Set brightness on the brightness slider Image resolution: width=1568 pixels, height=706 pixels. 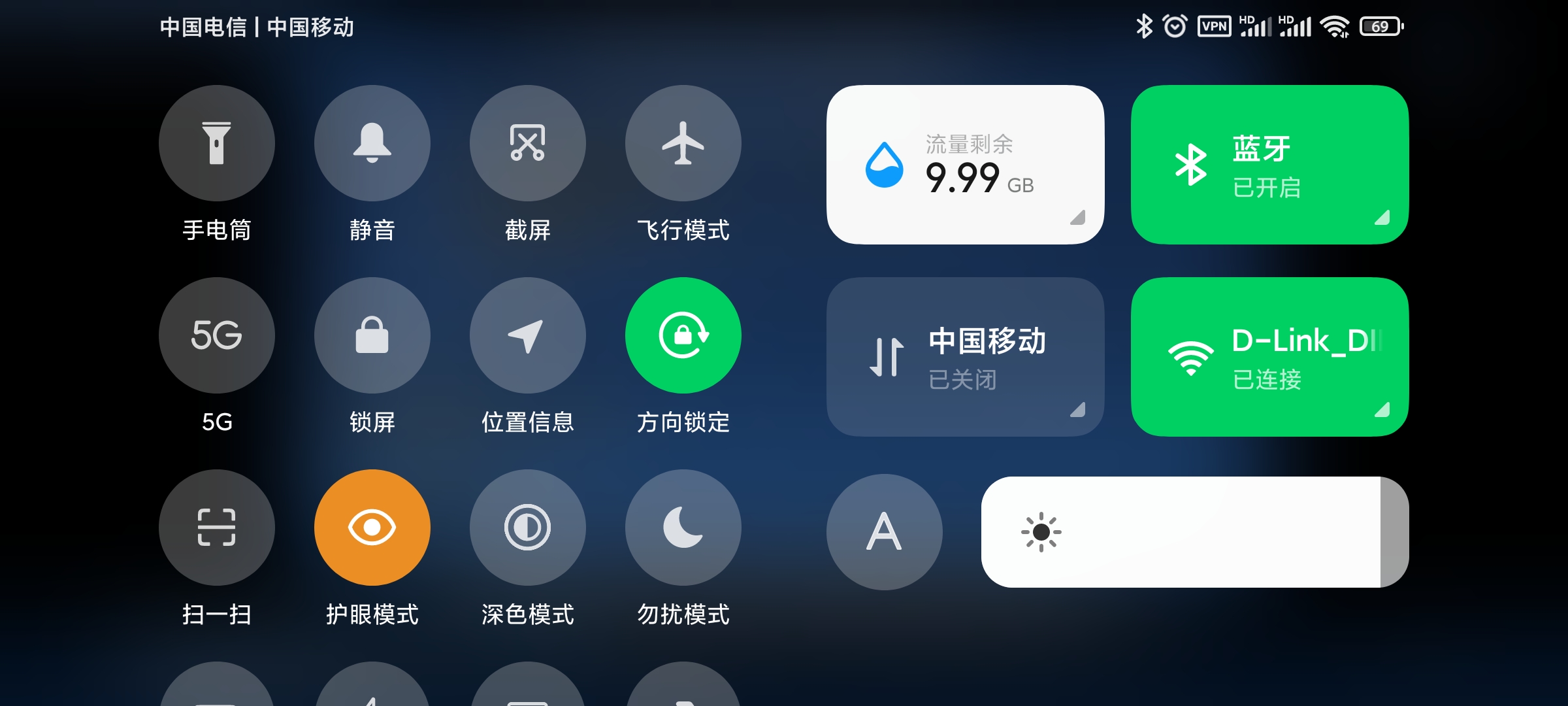coord(1194,532)
